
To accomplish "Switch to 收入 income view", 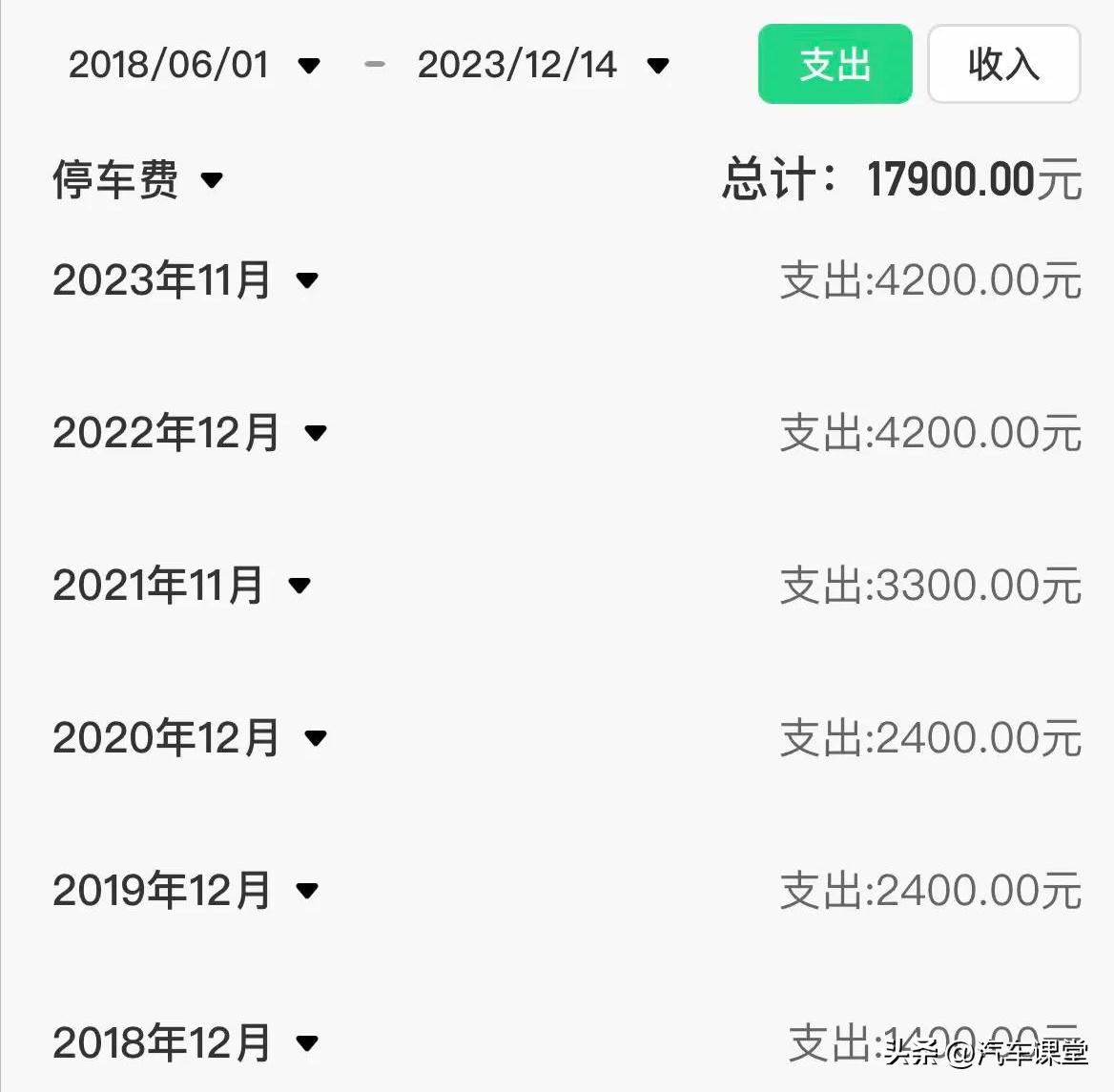I will click(x=1003, y=64).
